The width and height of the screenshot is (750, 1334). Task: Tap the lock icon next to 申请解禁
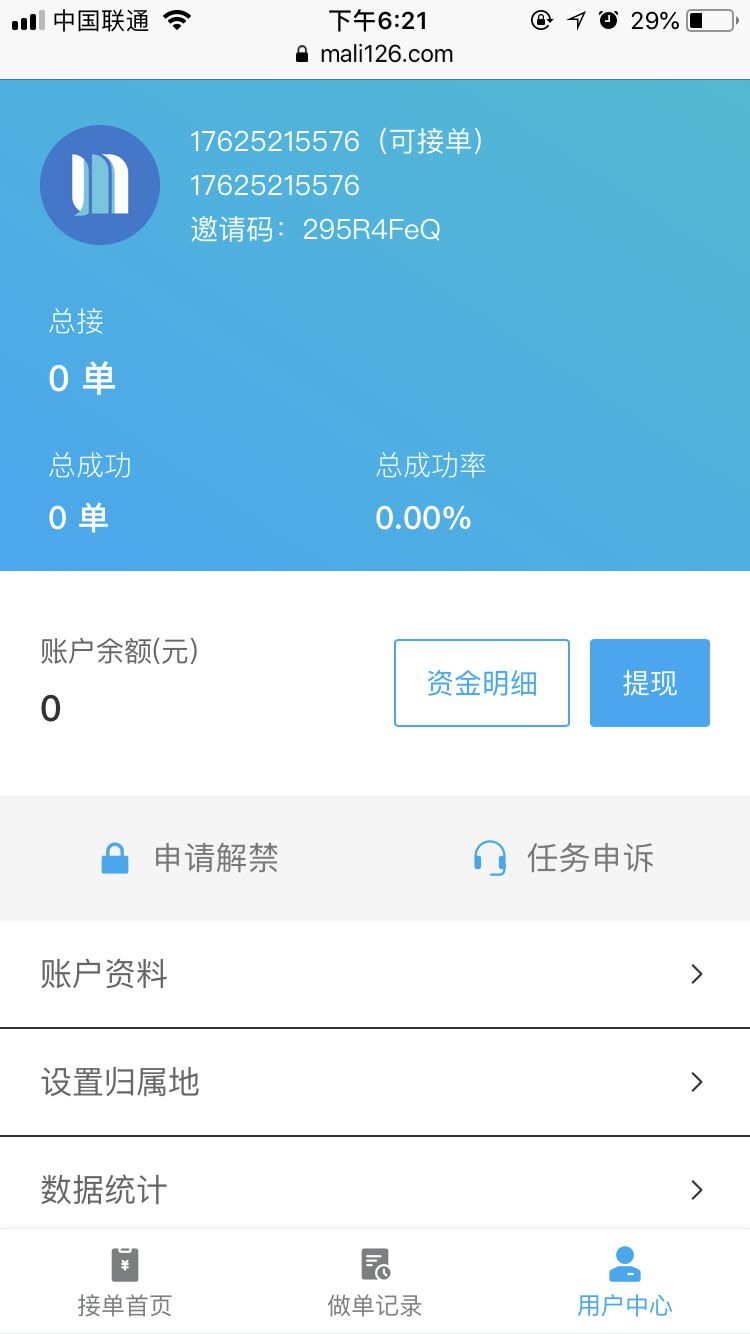pyautogui.click(x=116, y=857)
